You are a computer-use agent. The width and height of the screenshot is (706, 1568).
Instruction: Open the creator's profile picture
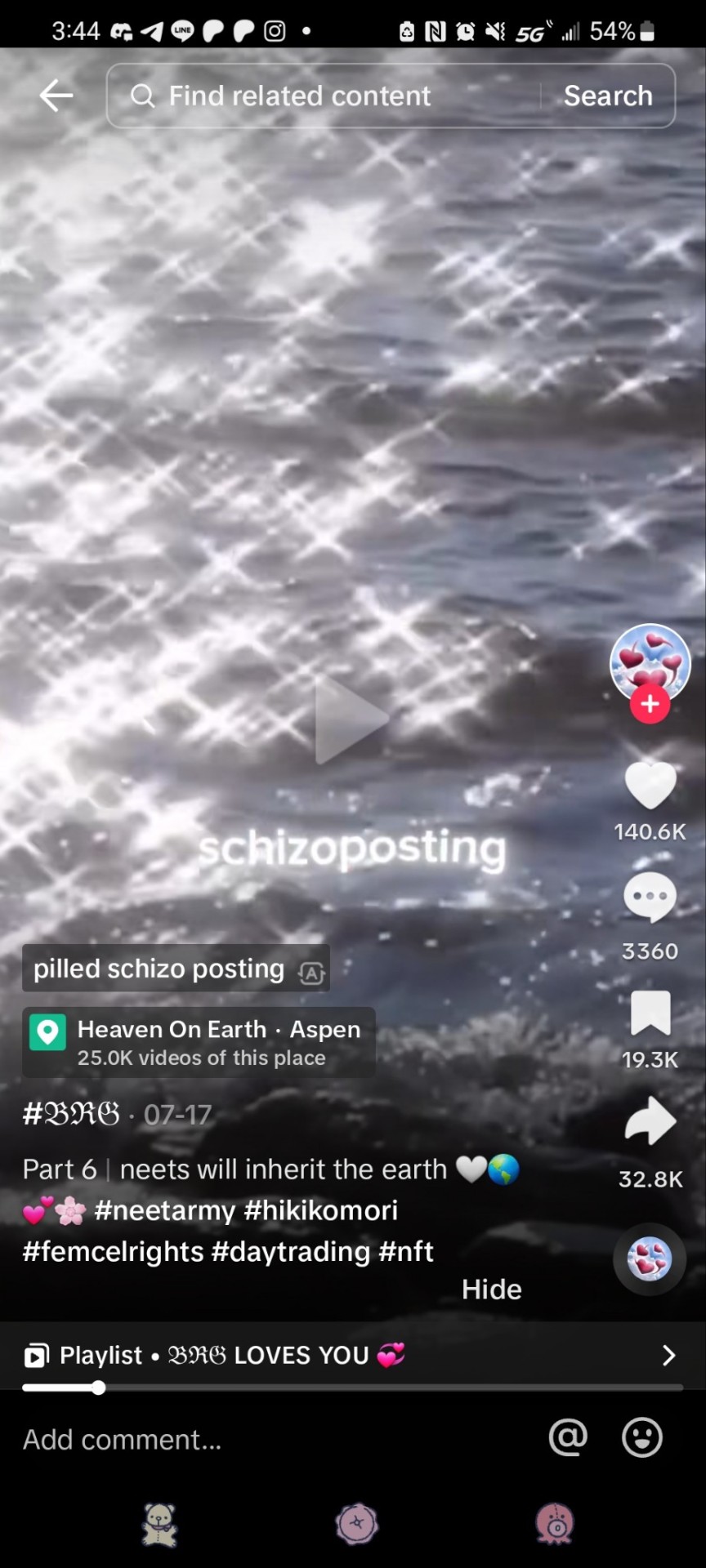[x=650, y=661]
